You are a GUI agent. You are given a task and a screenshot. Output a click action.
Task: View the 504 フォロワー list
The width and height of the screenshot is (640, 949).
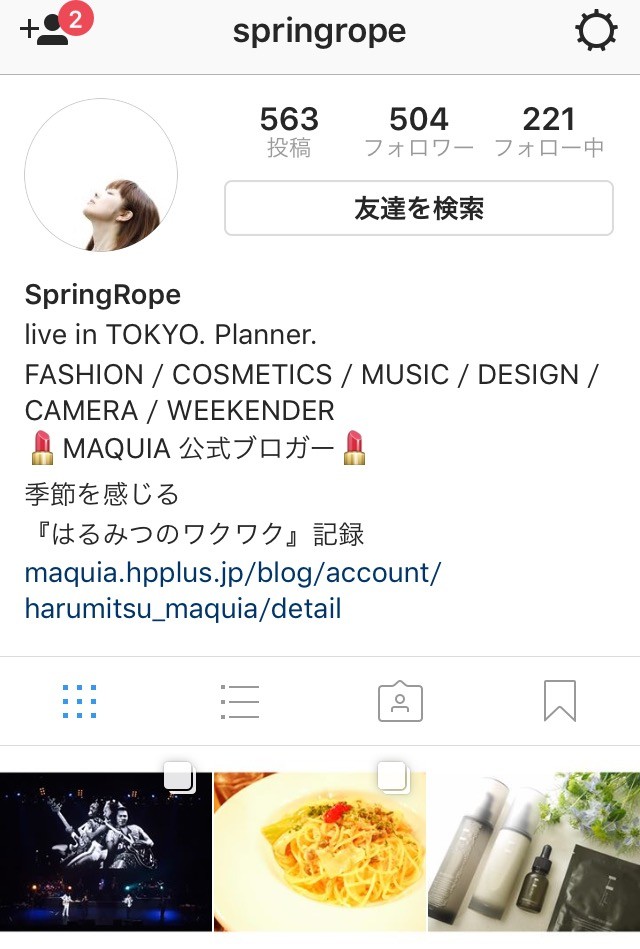click(x=418, y=132)
